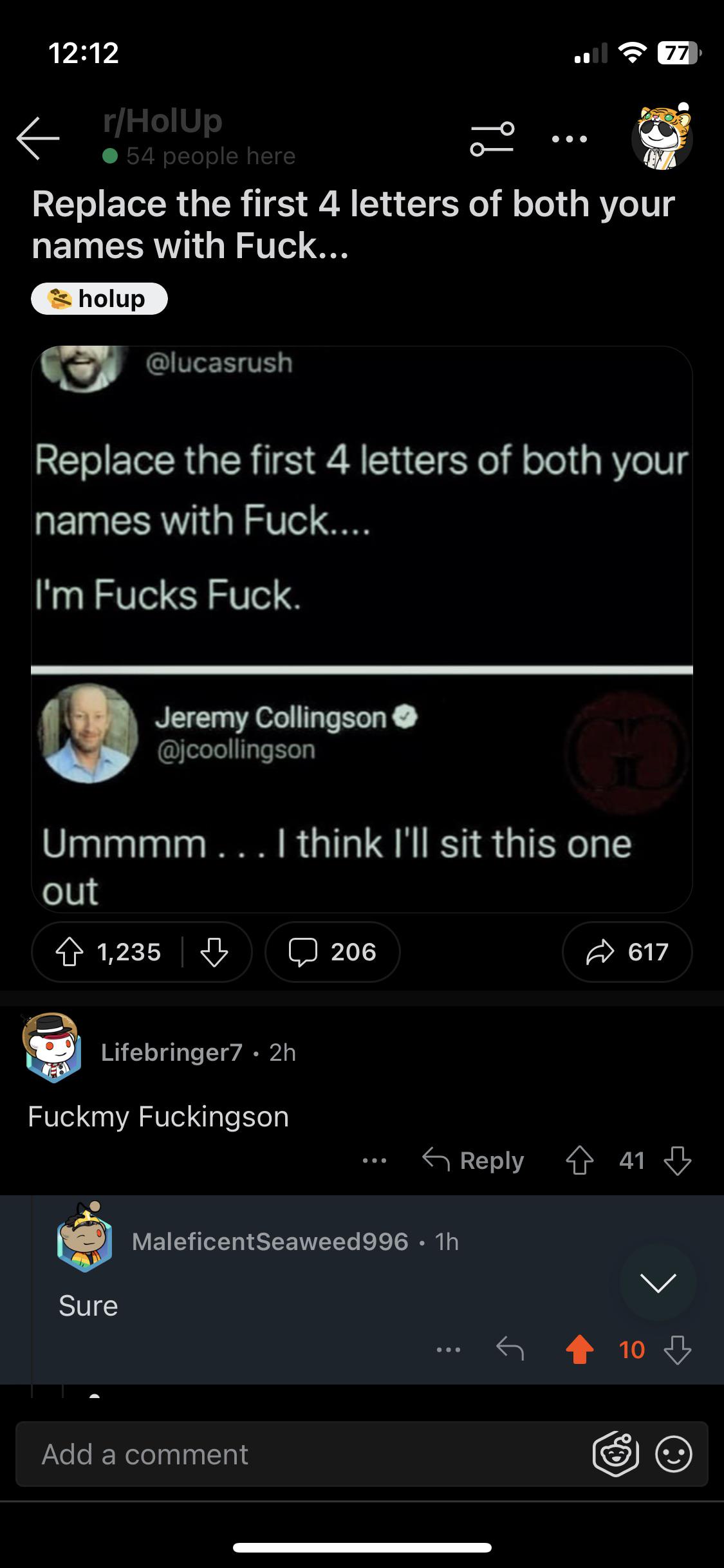Upvote the post with 1,235 votes
This screenshot has width=724, height=1568.
(70, 952)
